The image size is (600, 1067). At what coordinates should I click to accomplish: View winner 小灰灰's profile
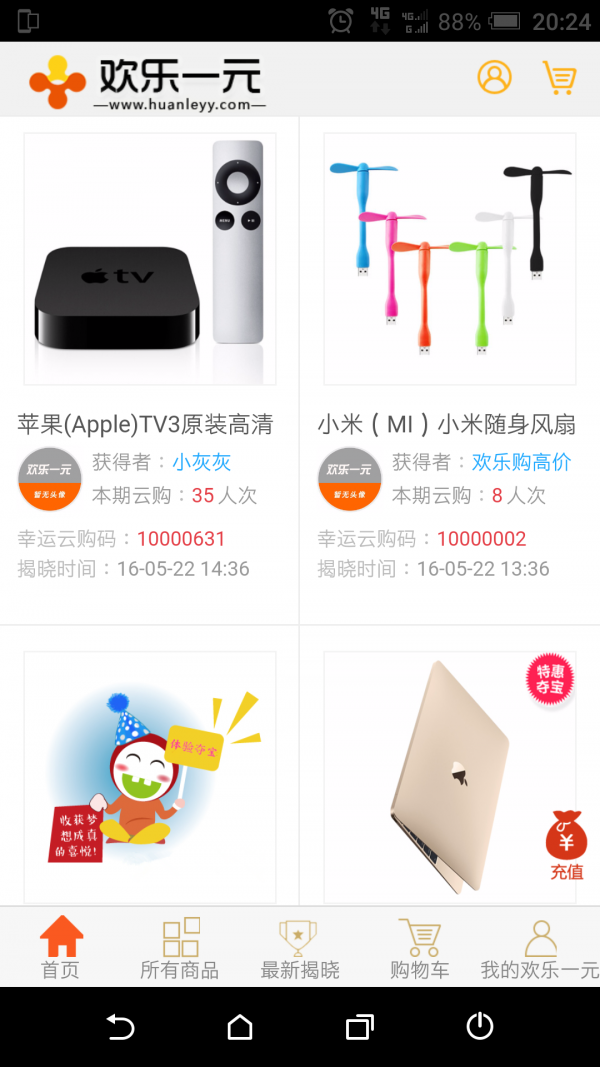pos(201,462)
